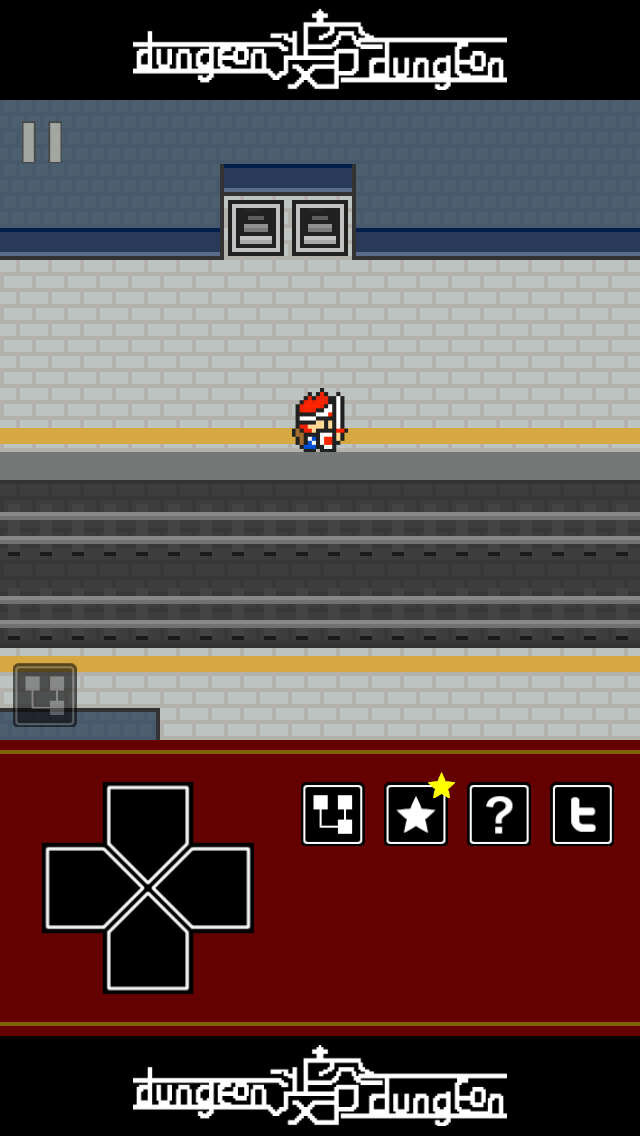Open the help question mark

pos(499,814)
